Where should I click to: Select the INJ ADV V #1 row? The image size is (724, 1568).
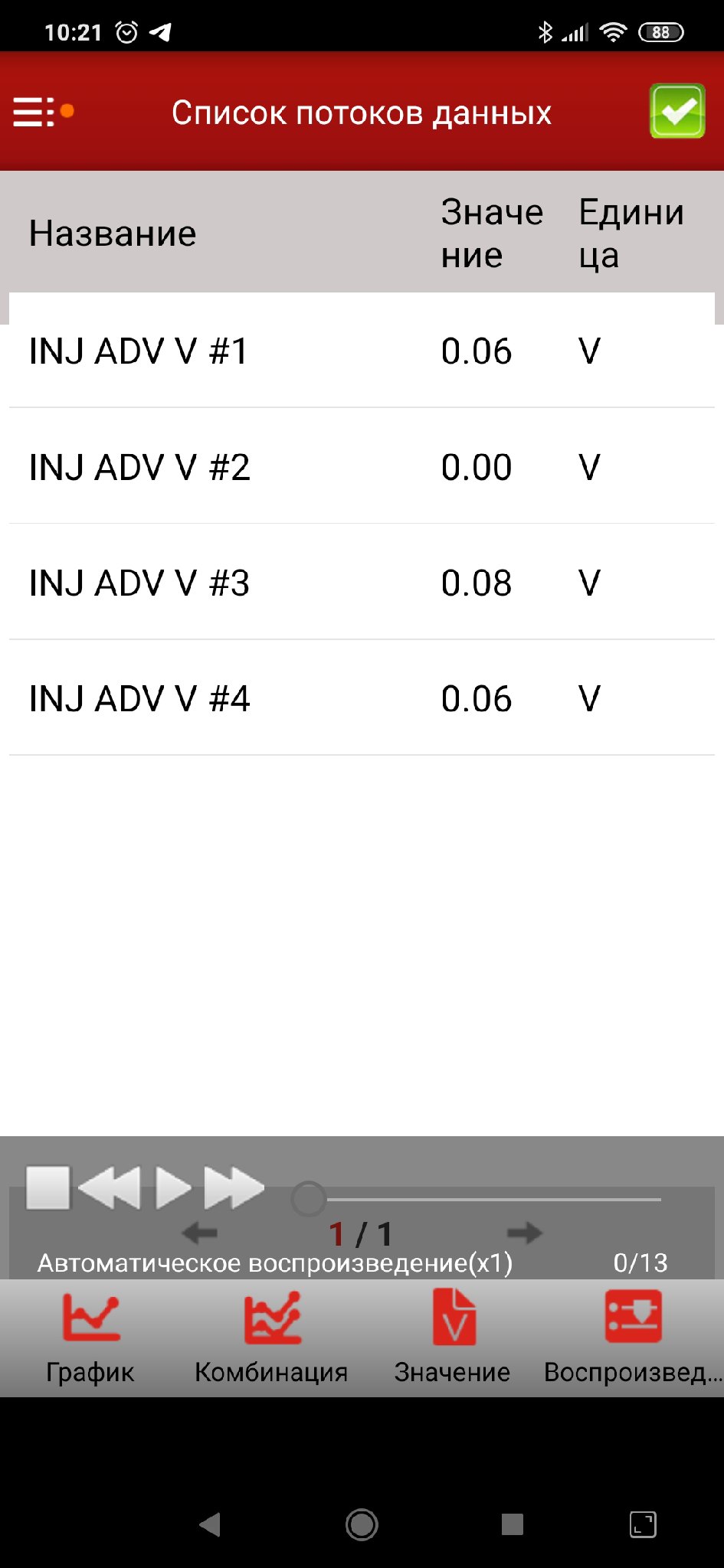click(x=362, y=351)
